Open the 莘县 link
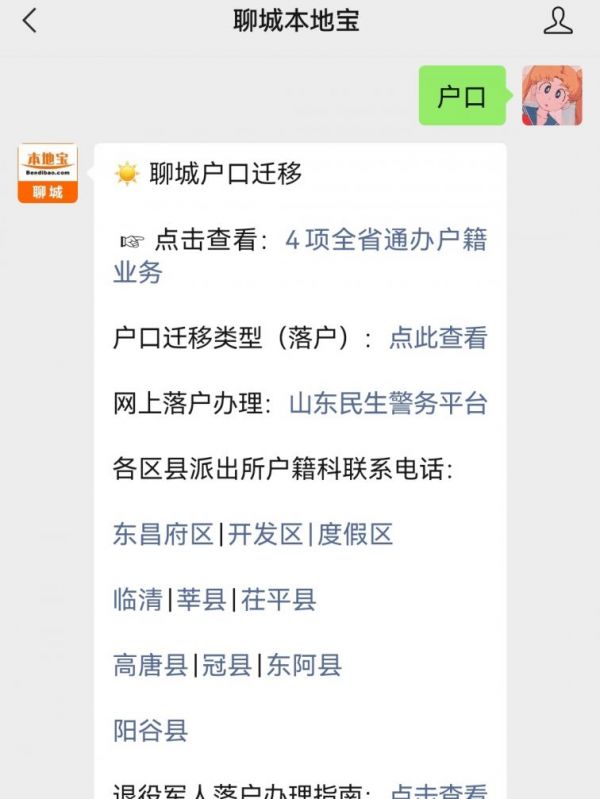Viewport: 600px width, 799px height. pos(202,599)
